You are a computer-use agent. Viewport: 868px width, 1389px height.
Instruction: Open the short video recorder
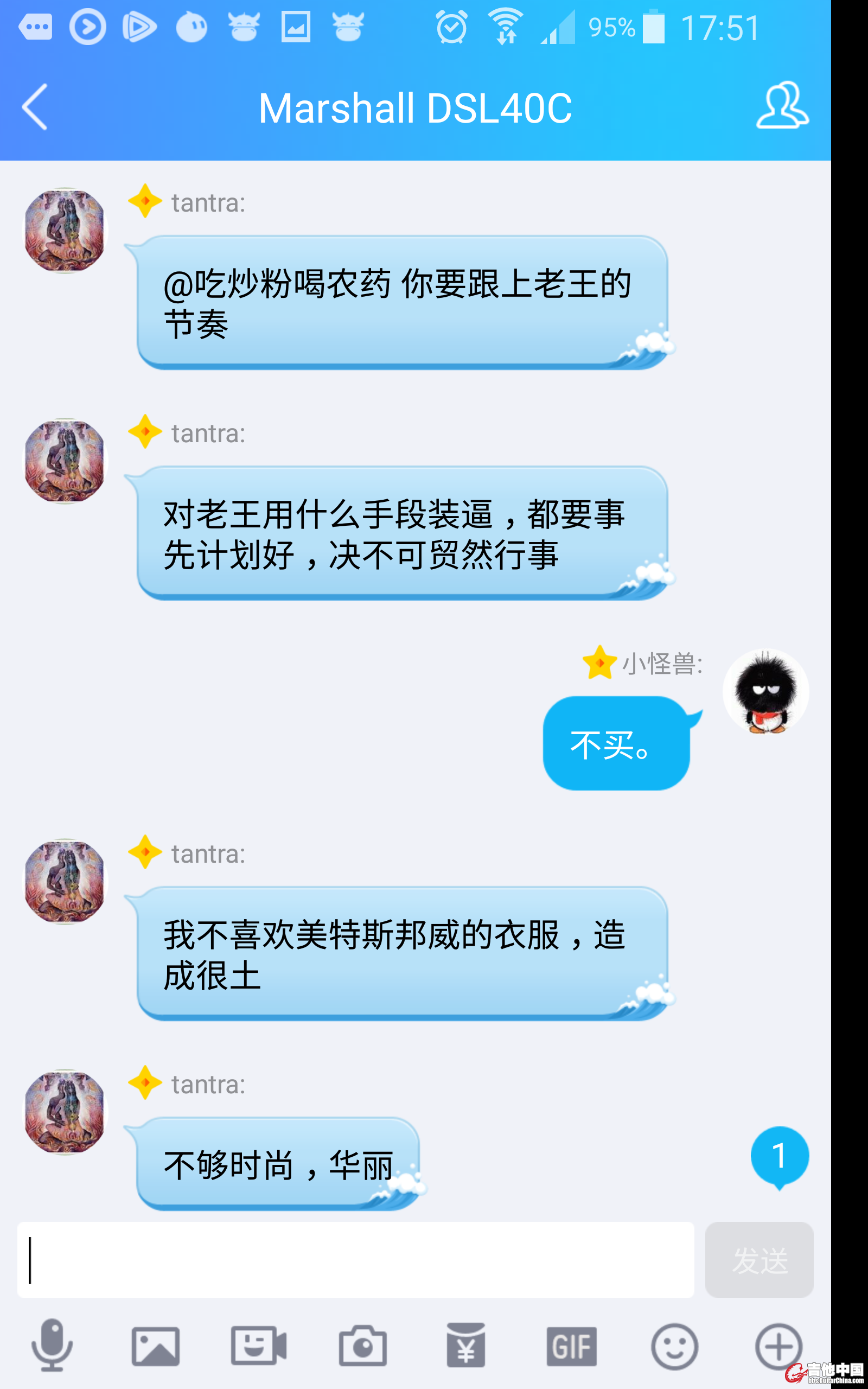[259, 1347]
